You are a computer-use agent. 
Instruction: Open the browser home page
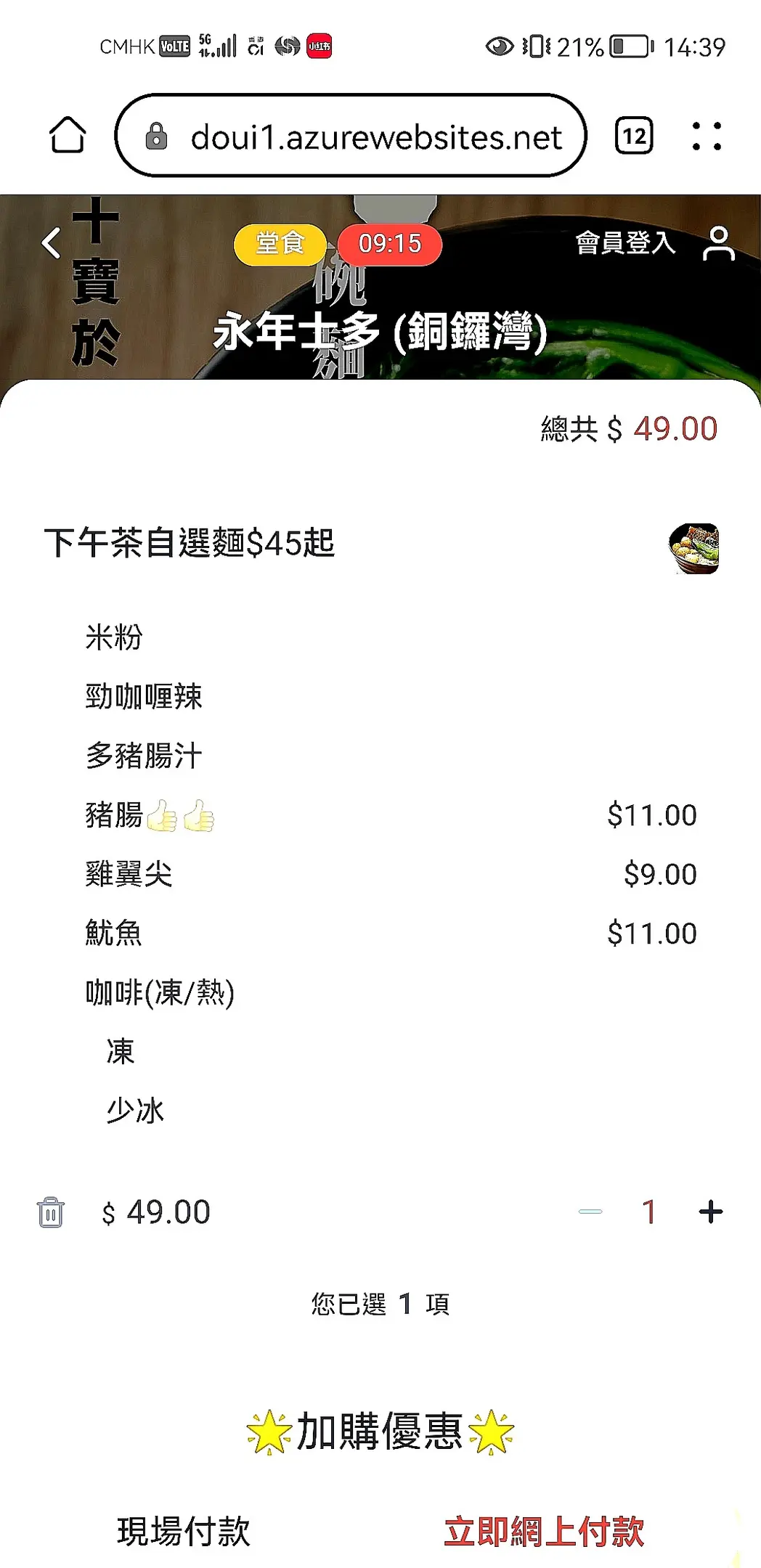click(68, 136)
